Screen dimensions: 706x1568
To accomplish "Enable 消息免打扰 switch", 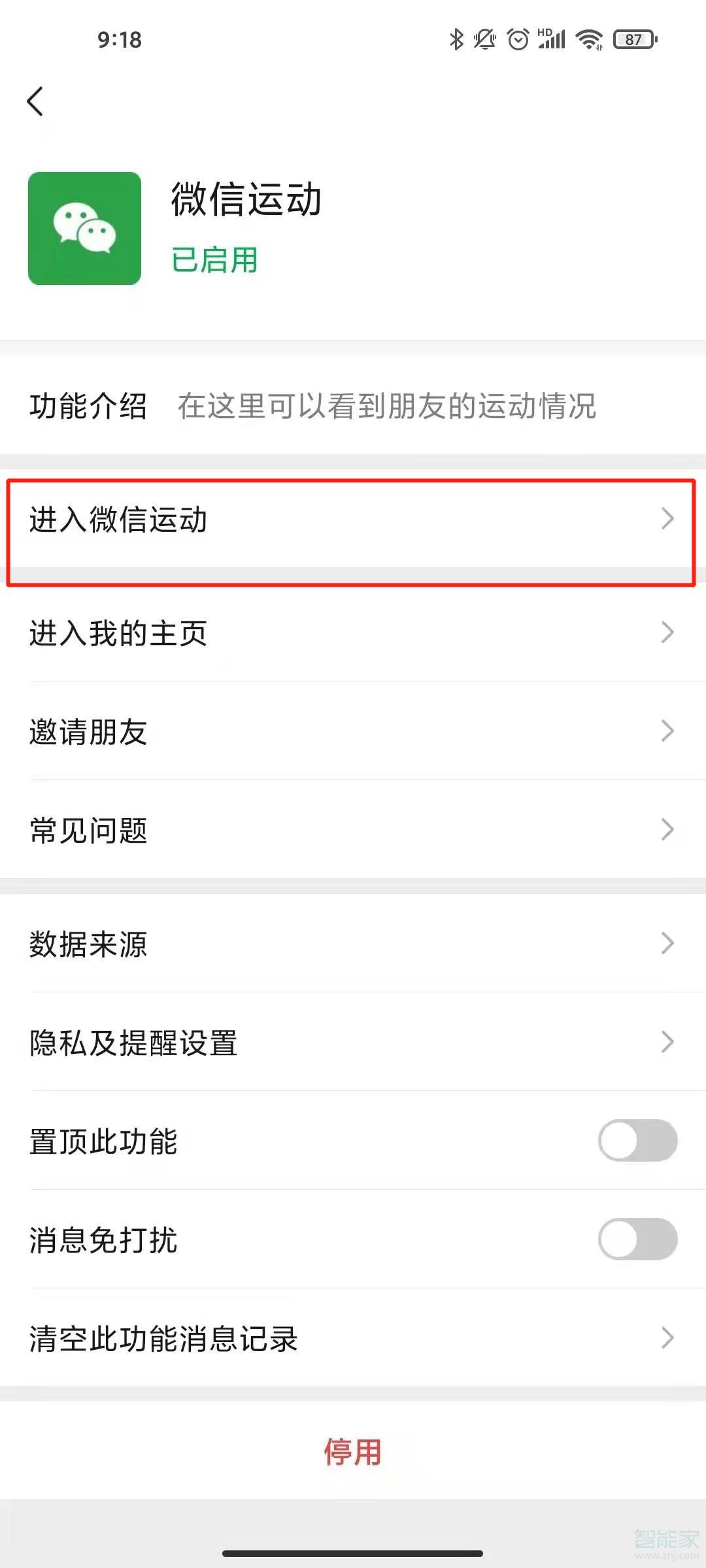I will (637, 1239).
